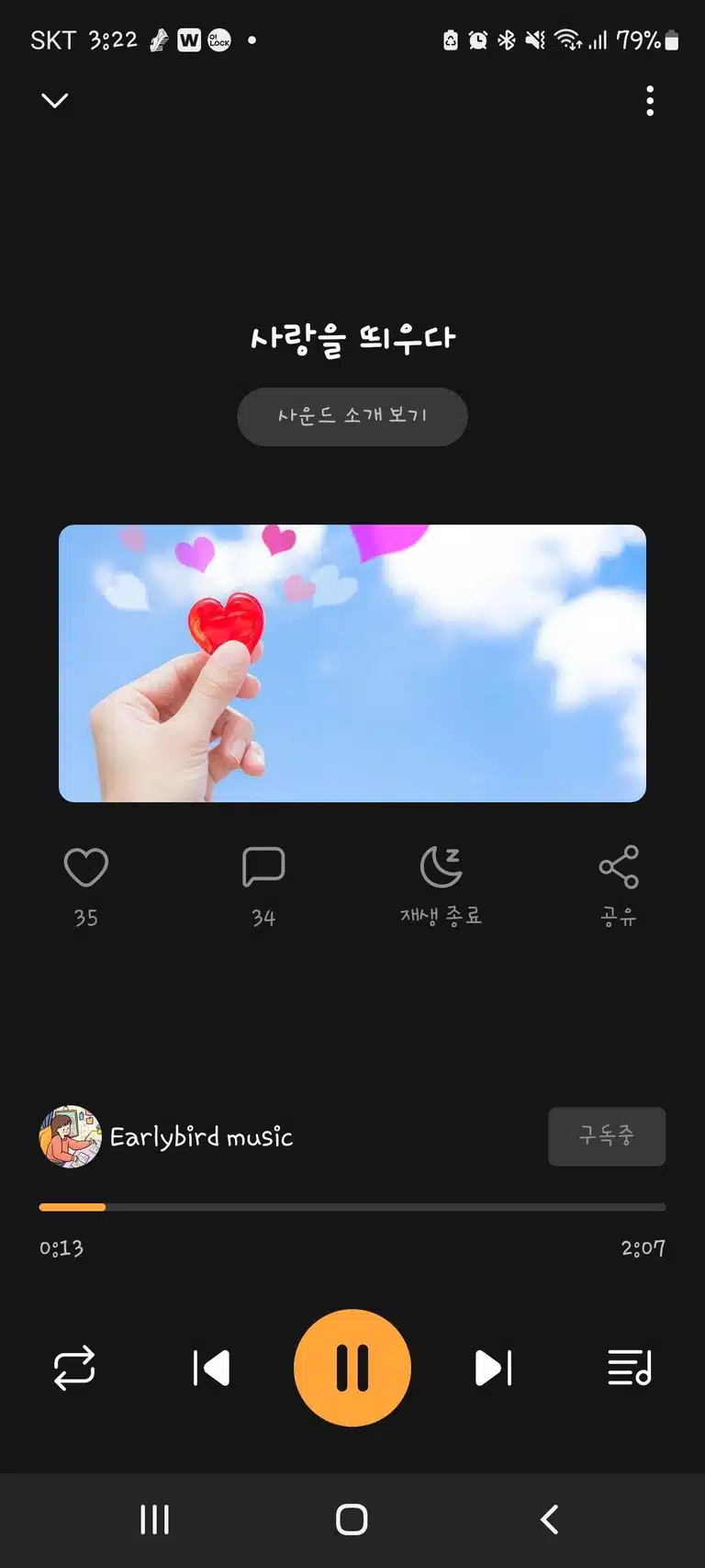Collapse the player with the down chevron

click(55, 100)
